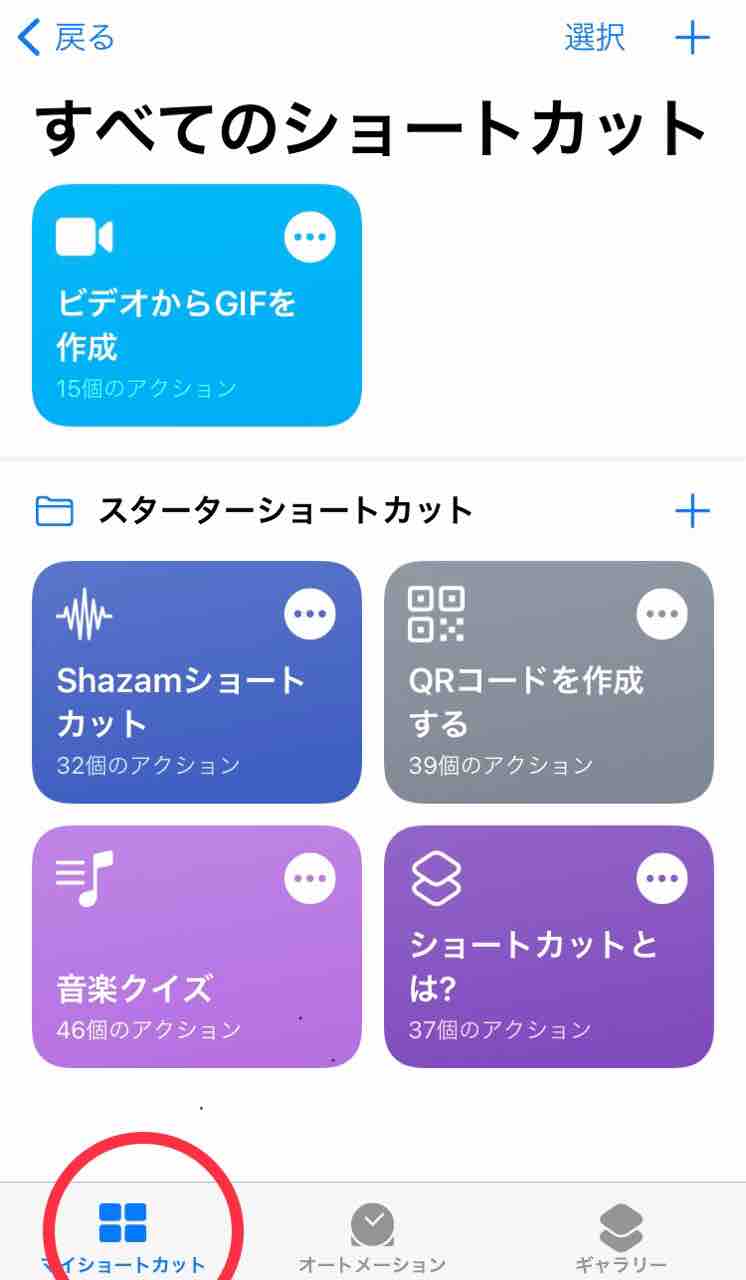This screenshot has width=746, height=1280.
Task: Show the editor for ショートカットとは?
Action: coord(662,878)
